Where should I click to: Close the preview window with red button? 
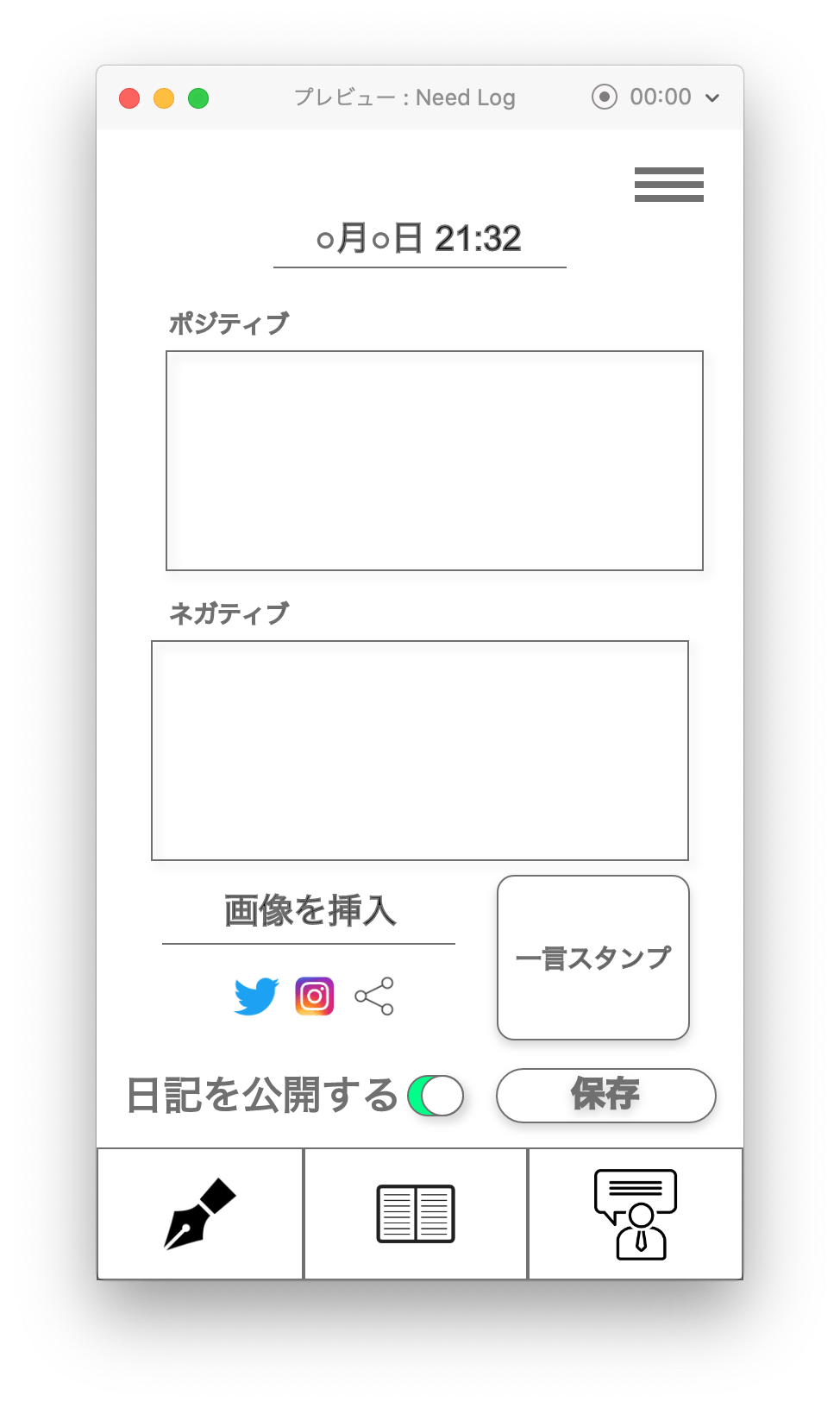coord(129,98)
